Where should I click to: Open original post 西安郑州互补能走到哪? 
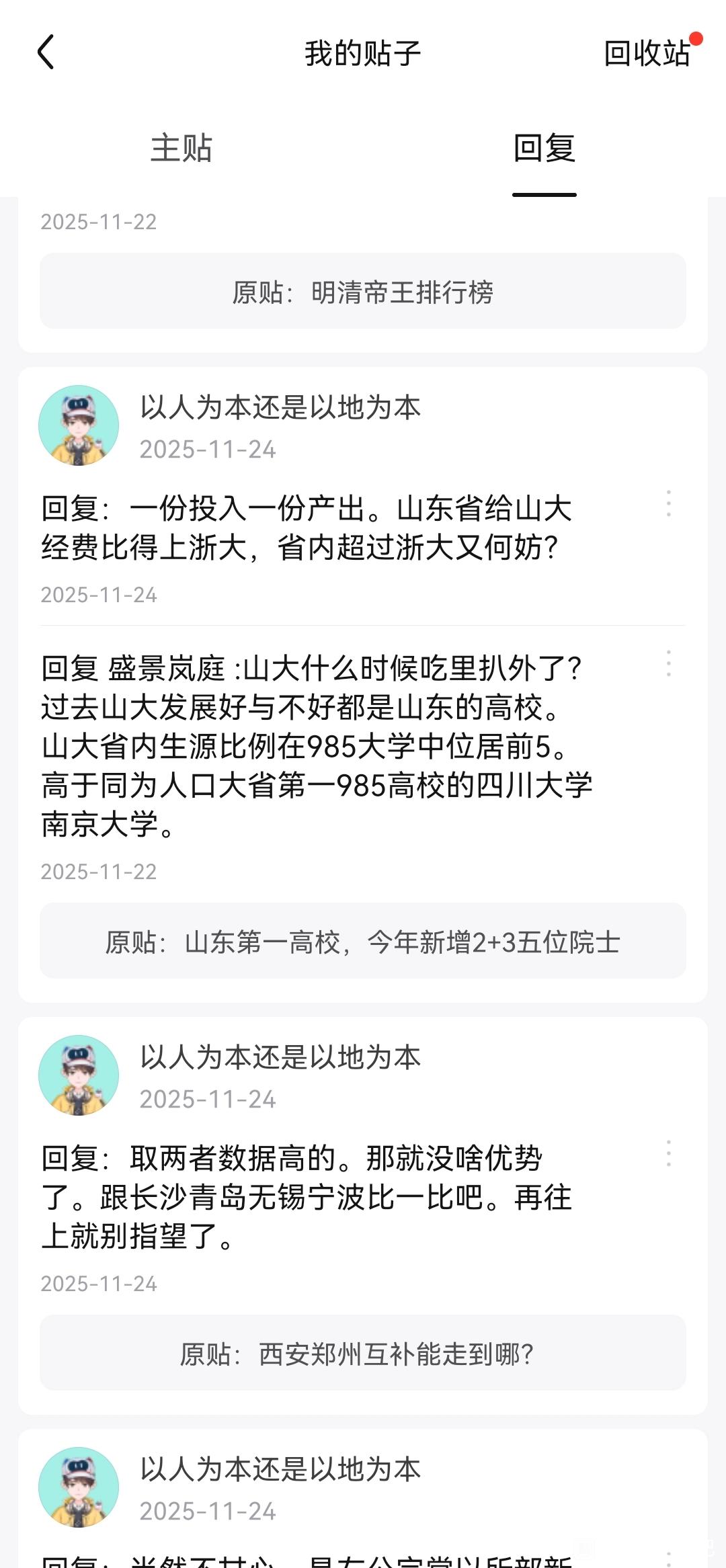point(363,1354)
